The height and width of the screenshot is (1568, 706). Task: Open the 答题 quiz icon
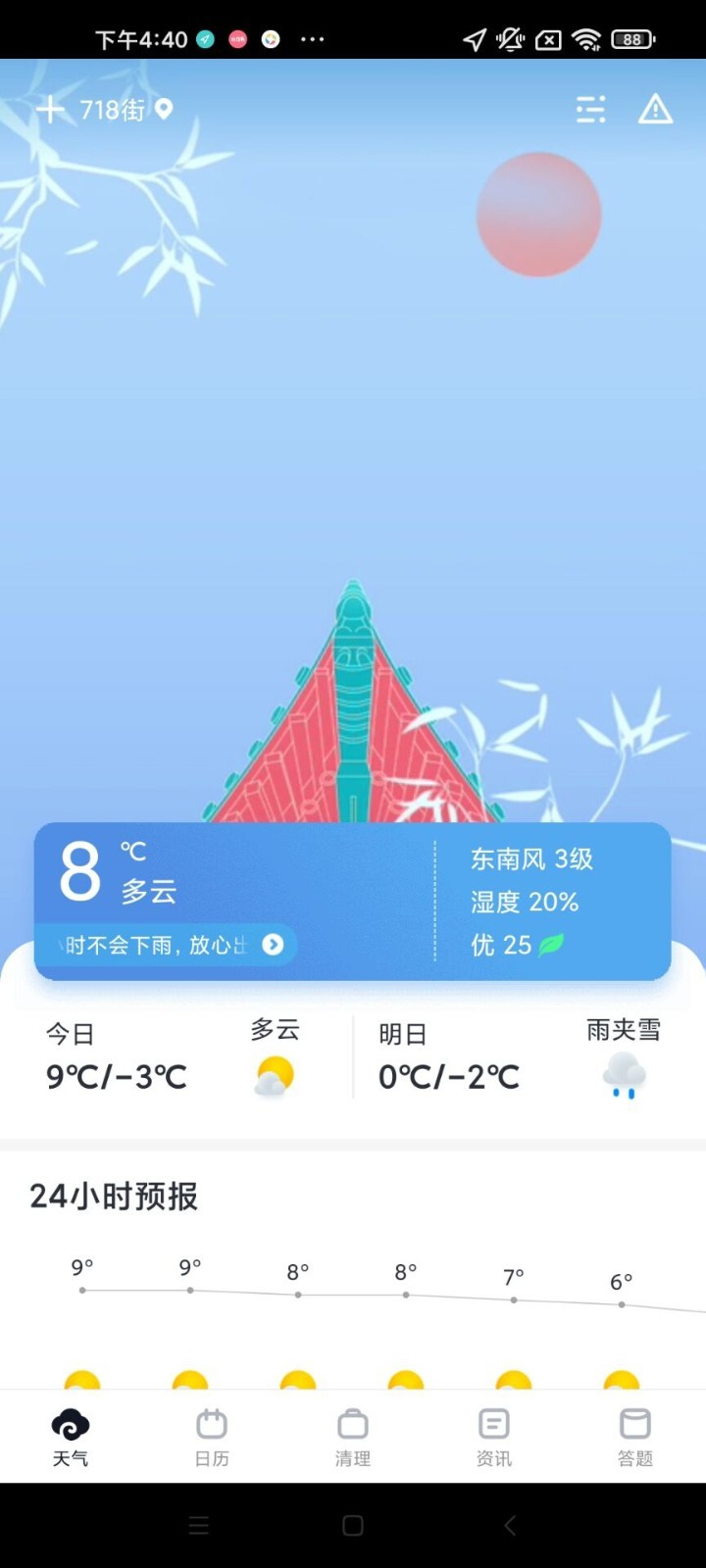633,1433
